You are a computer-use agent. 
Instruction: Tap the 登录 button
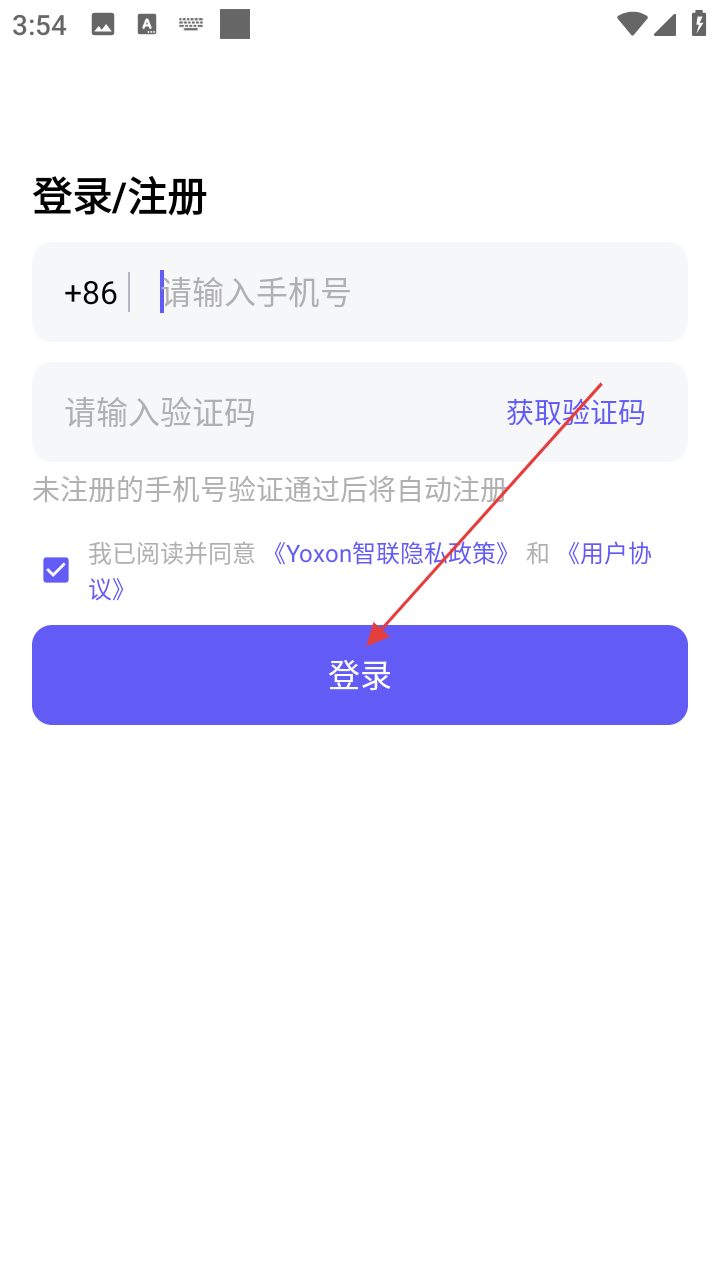(360, 675)
